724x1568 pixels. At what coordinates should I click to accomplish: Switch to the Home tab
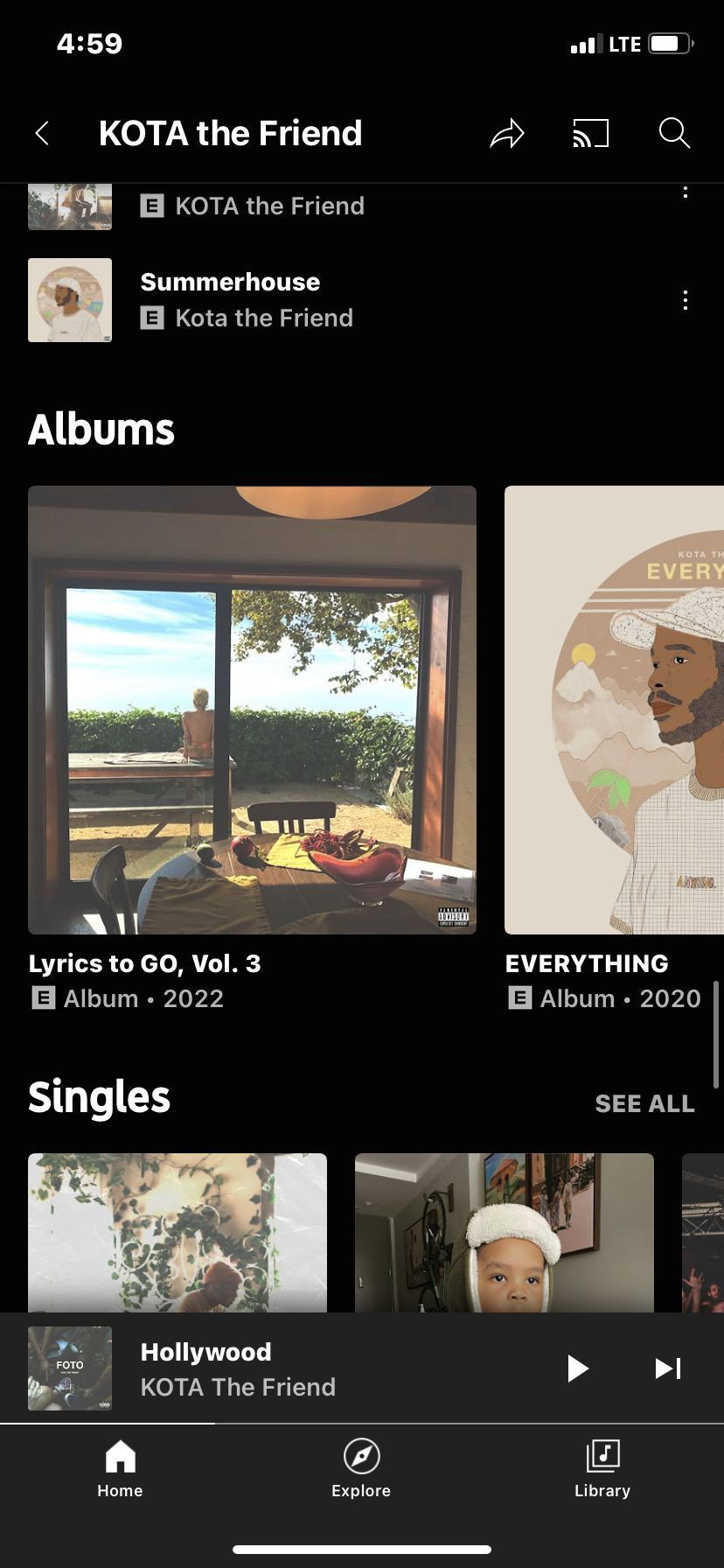tap(120, 1469)
